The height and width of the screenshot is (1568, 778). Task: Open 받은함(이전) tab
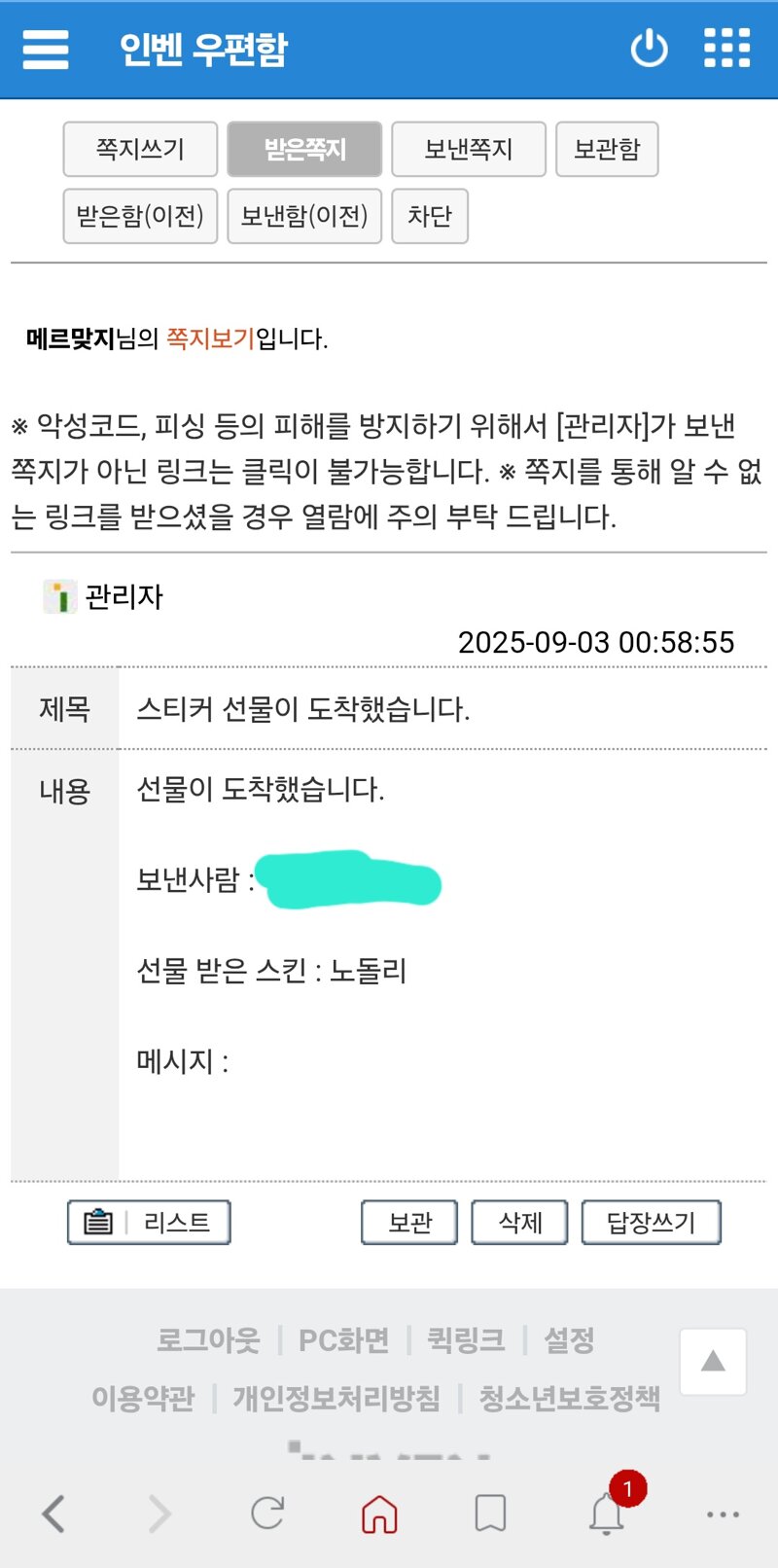pyautogui.click(x=140, y=216)
